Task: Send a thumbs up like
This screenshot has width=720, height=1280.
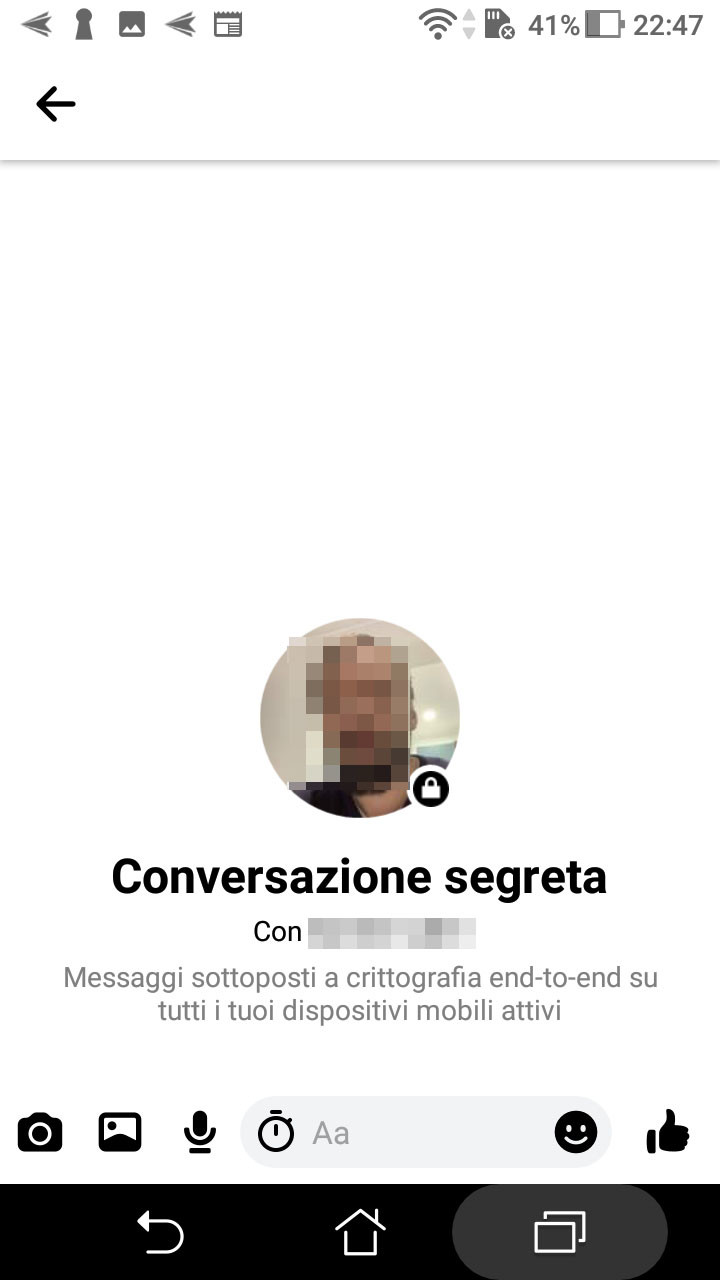Action: (668, 1132)
